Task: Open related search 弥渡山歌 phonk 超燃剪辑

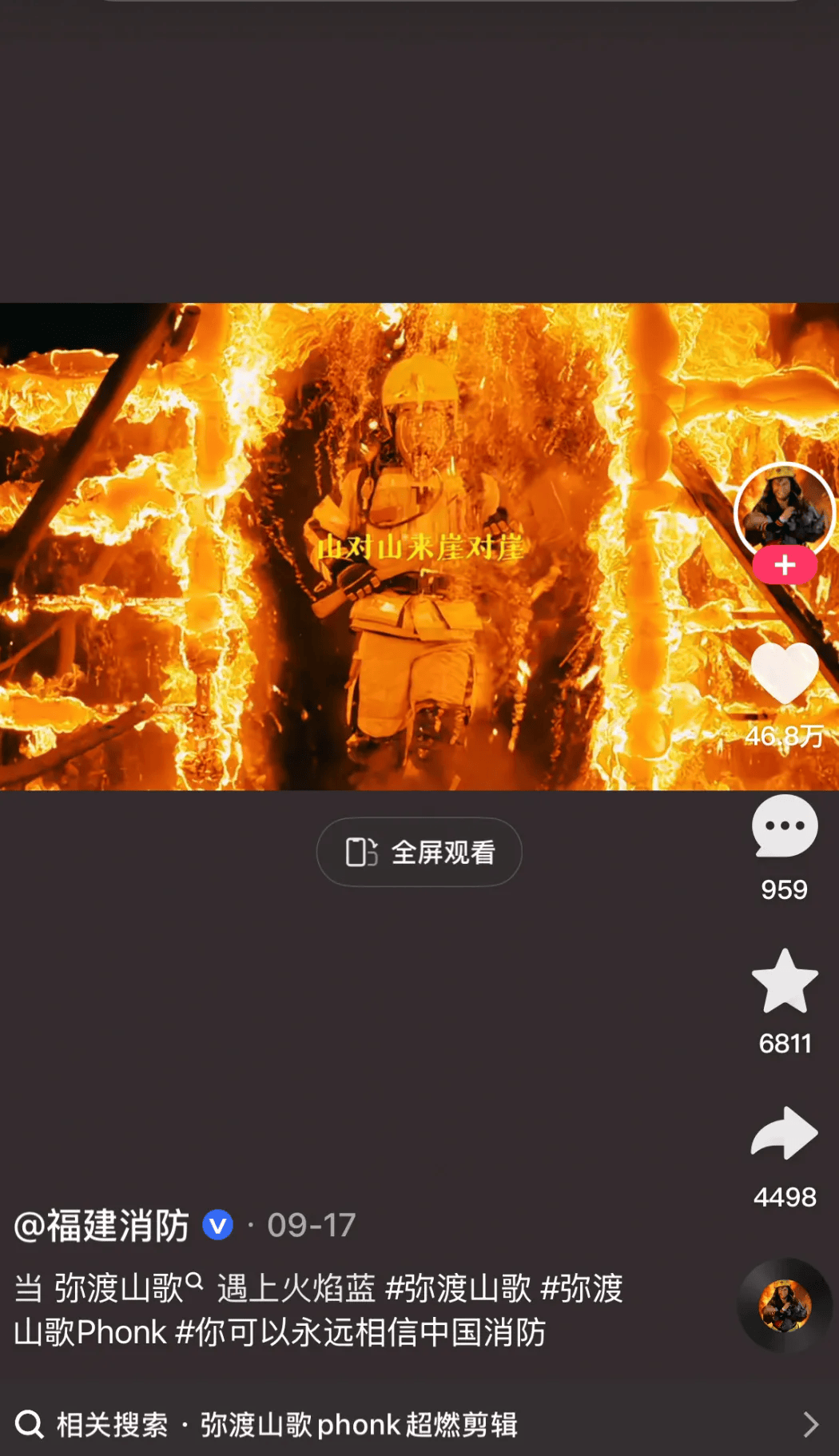Action: tap(358, 1425)
